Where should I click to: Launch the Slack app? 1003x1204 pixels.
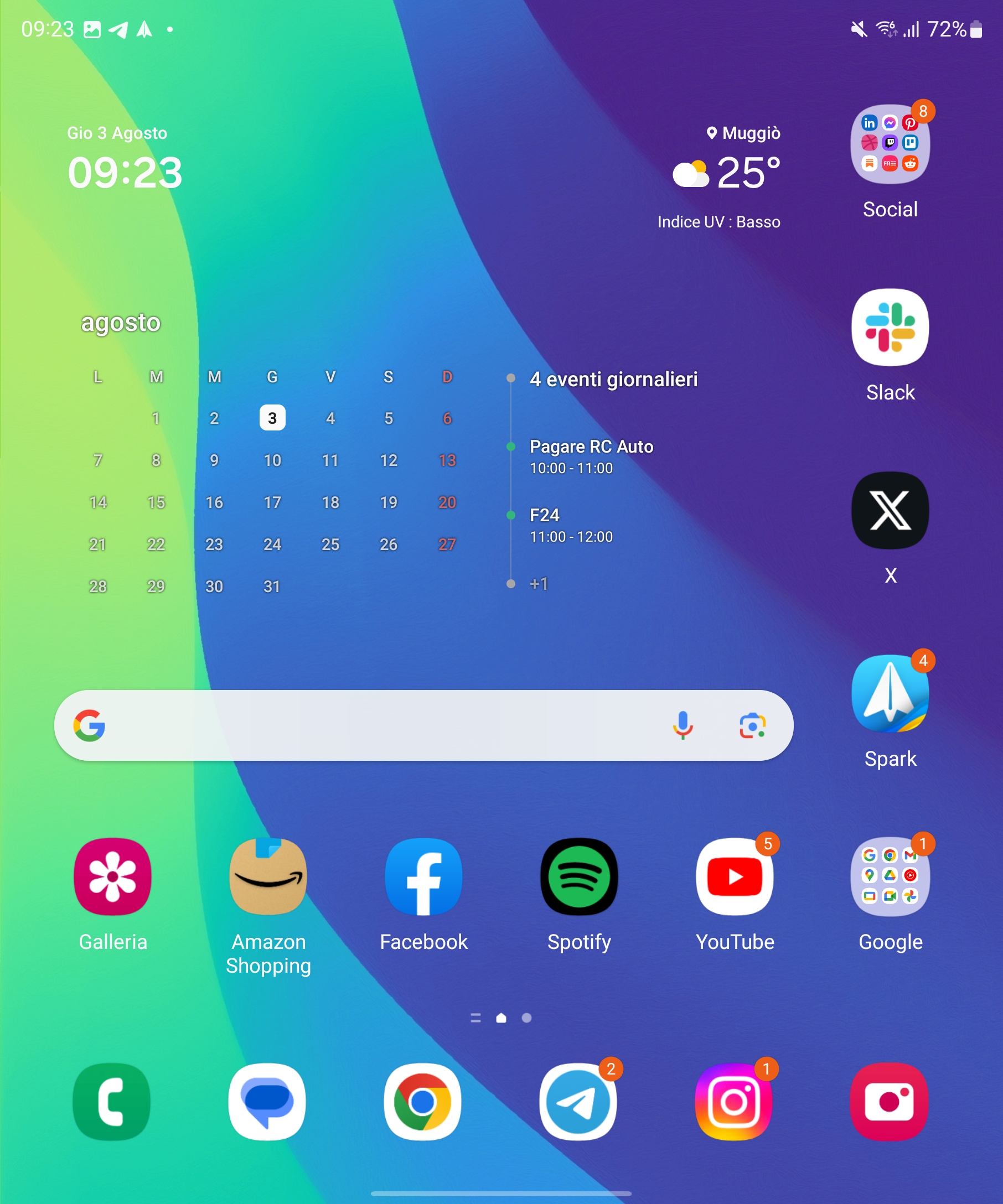(890, 328)
